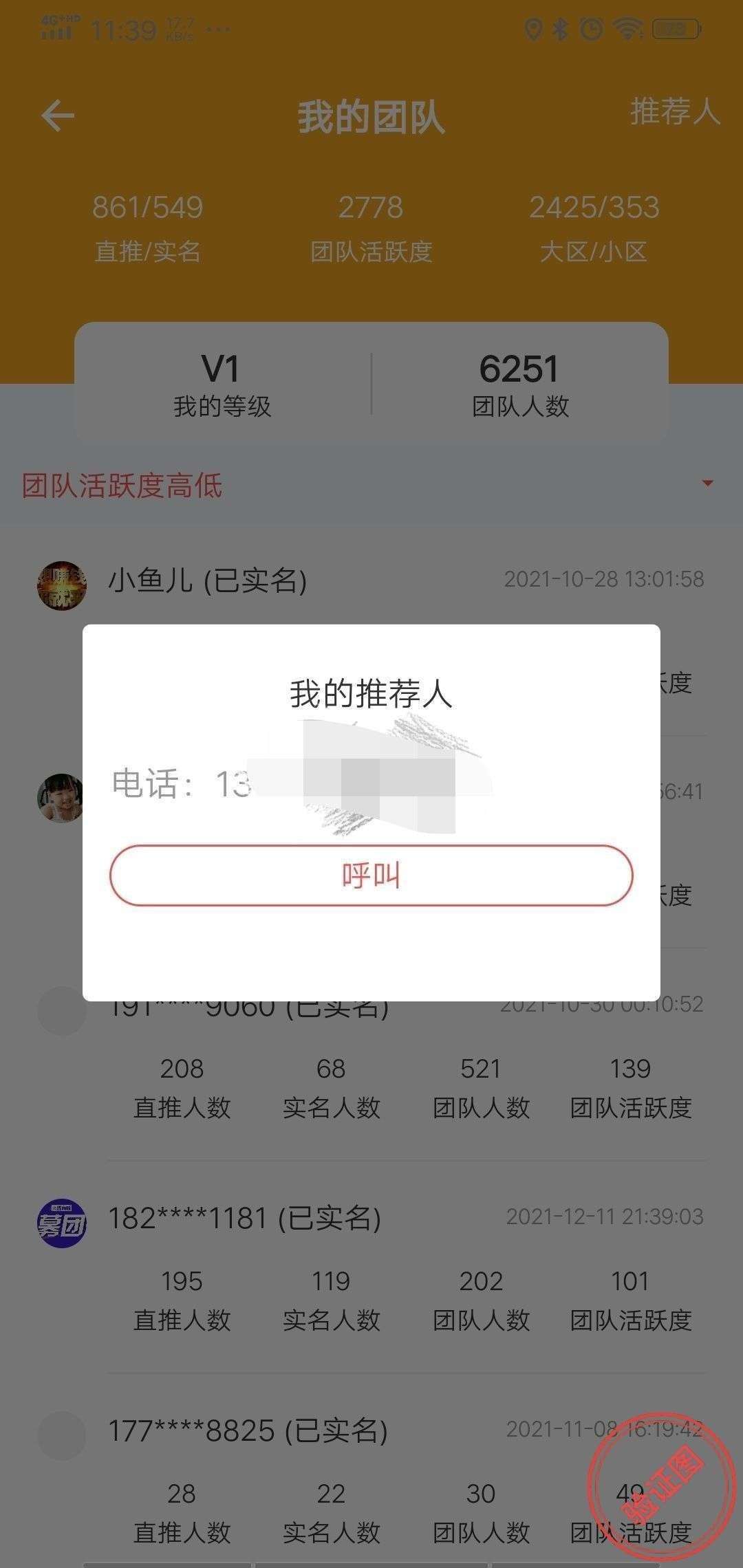Go back using the arrow icon
The image size is (743, 1568).
tap(58, 116)
